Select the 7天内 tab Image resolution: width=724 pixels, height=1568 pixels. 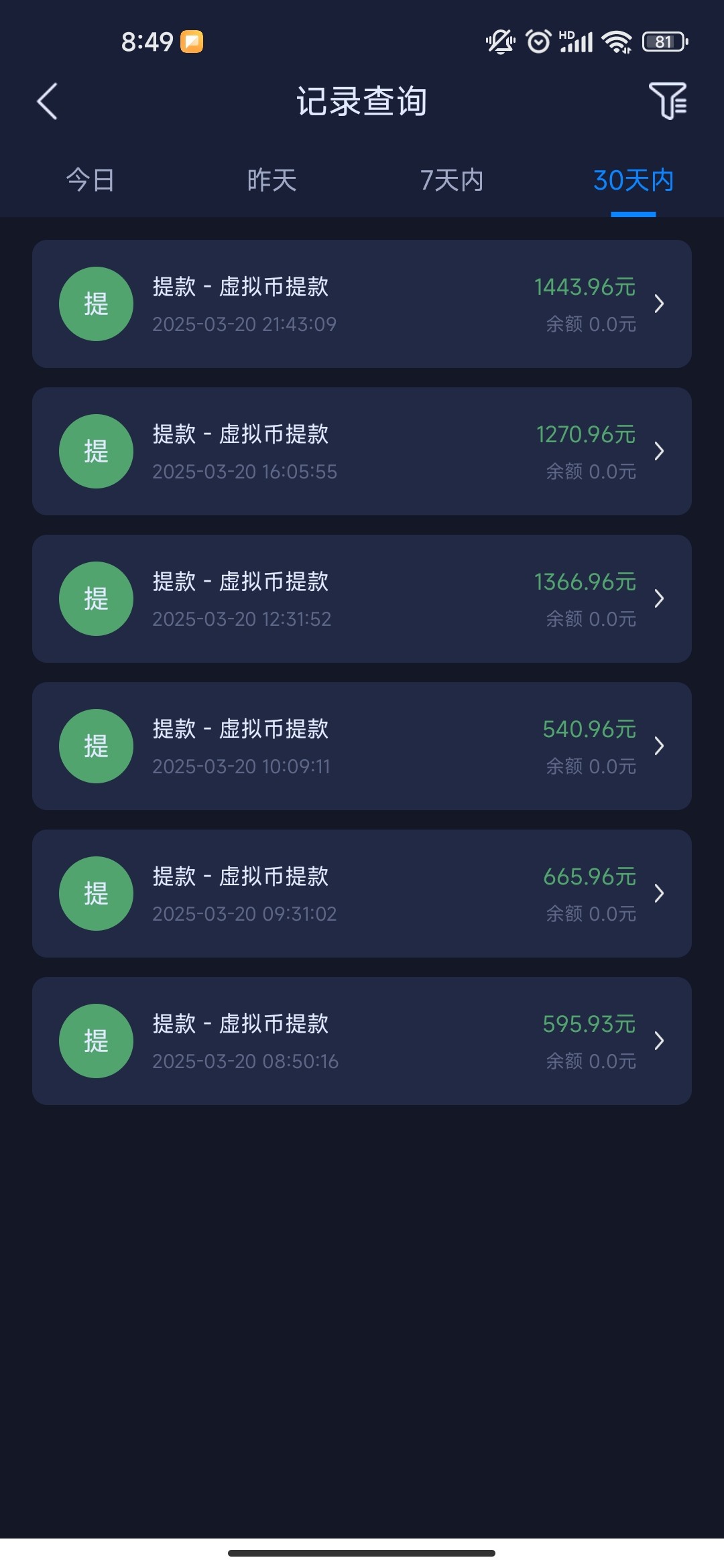[452, 180]
